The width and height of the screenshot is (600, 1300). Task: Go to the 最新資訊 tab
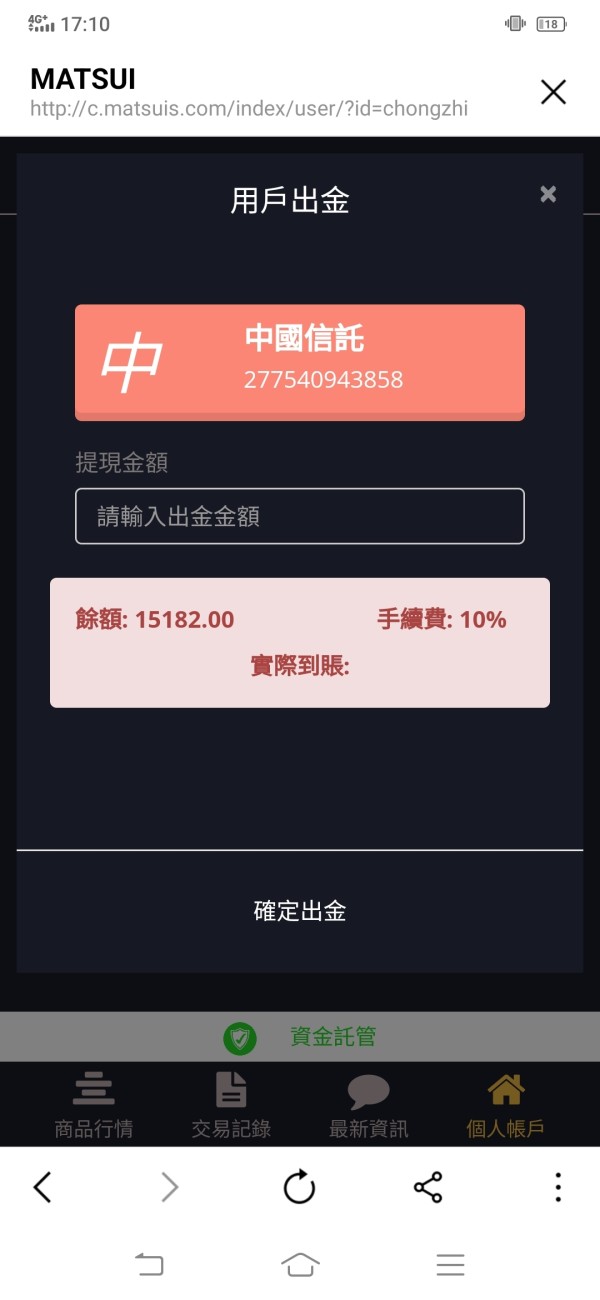[369, 1105]
